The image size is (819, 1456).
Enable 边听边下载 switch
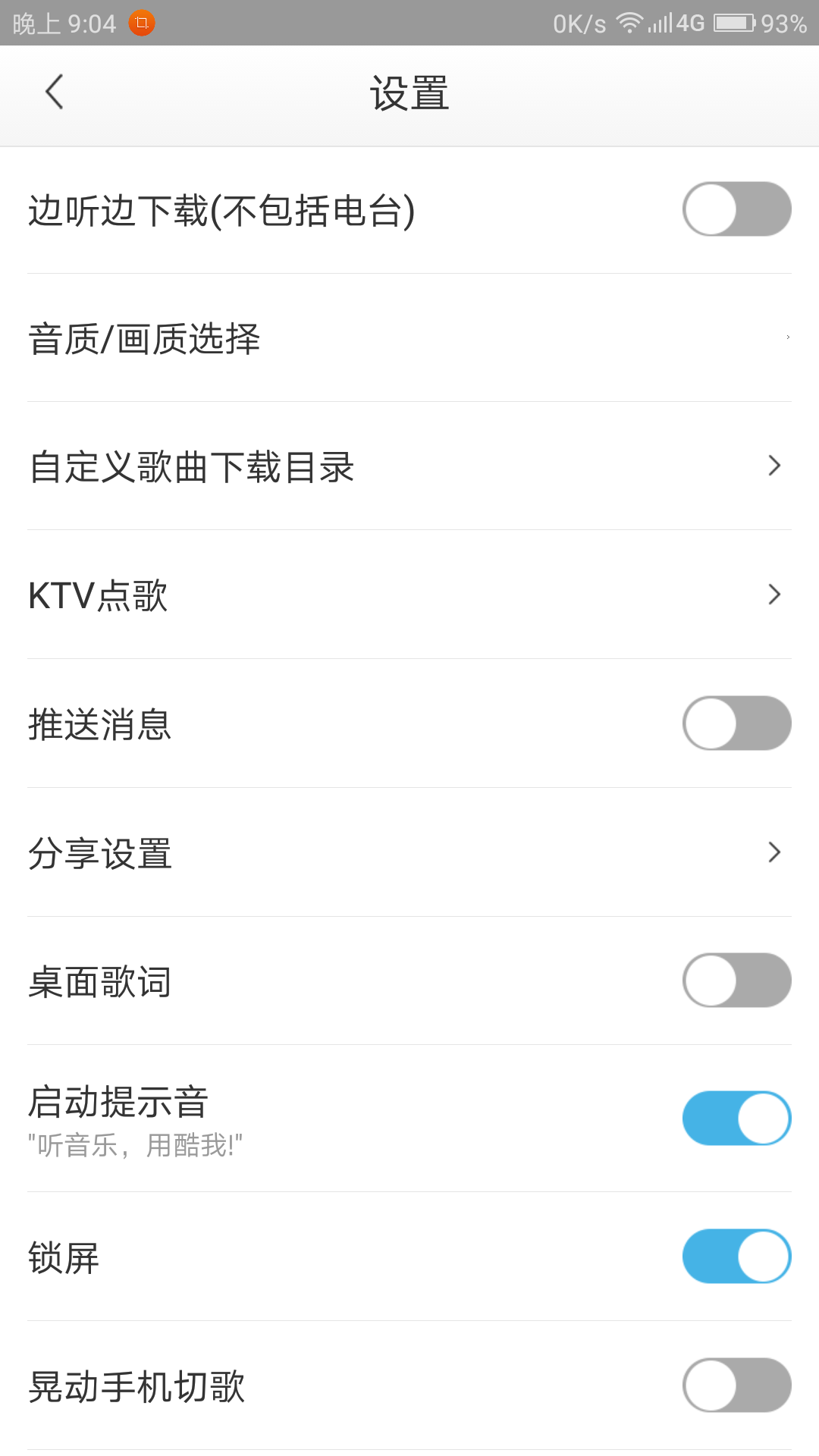(737, 209)
